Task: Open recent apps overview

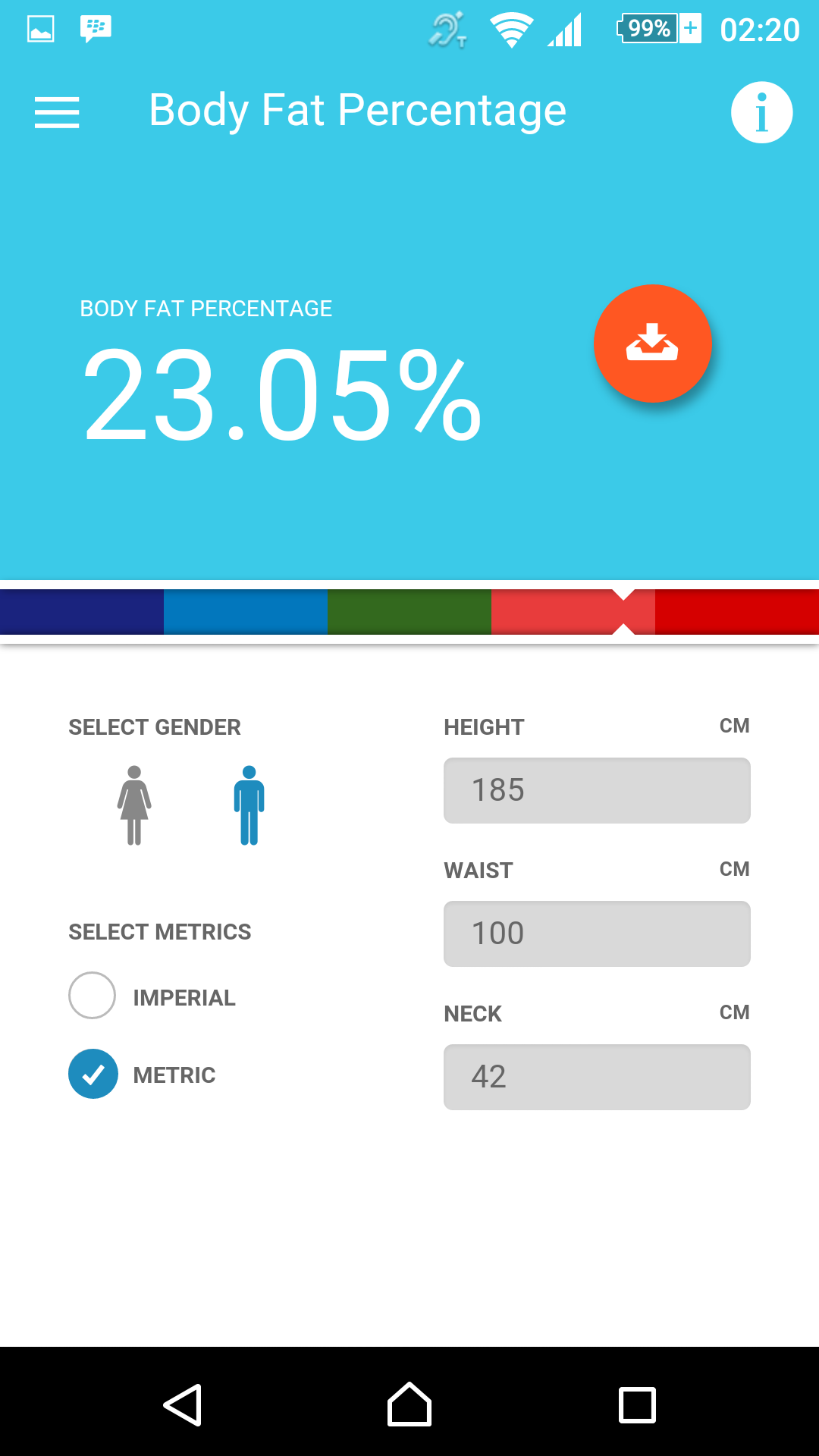Action: [637, 1403]
